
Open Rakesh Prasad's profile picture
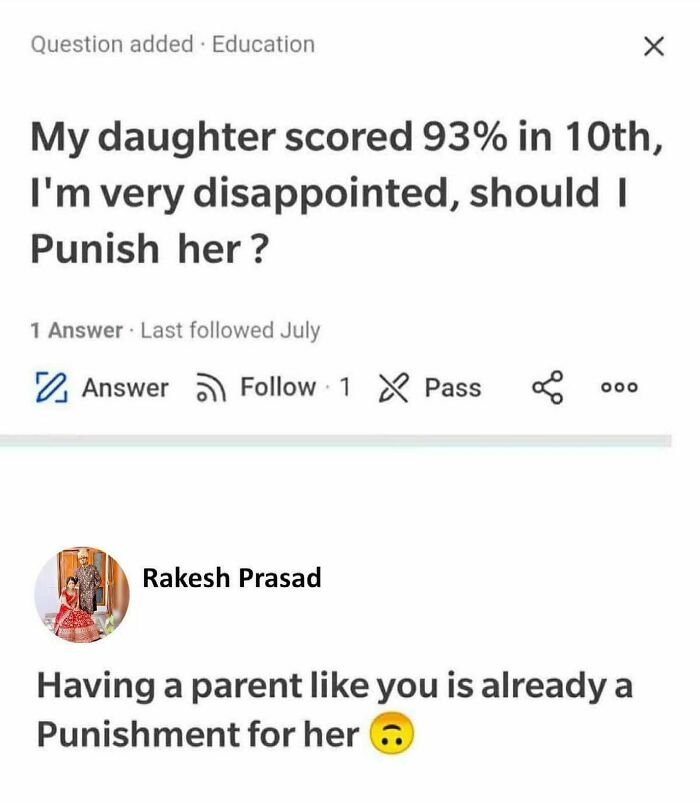pos(82,594)
